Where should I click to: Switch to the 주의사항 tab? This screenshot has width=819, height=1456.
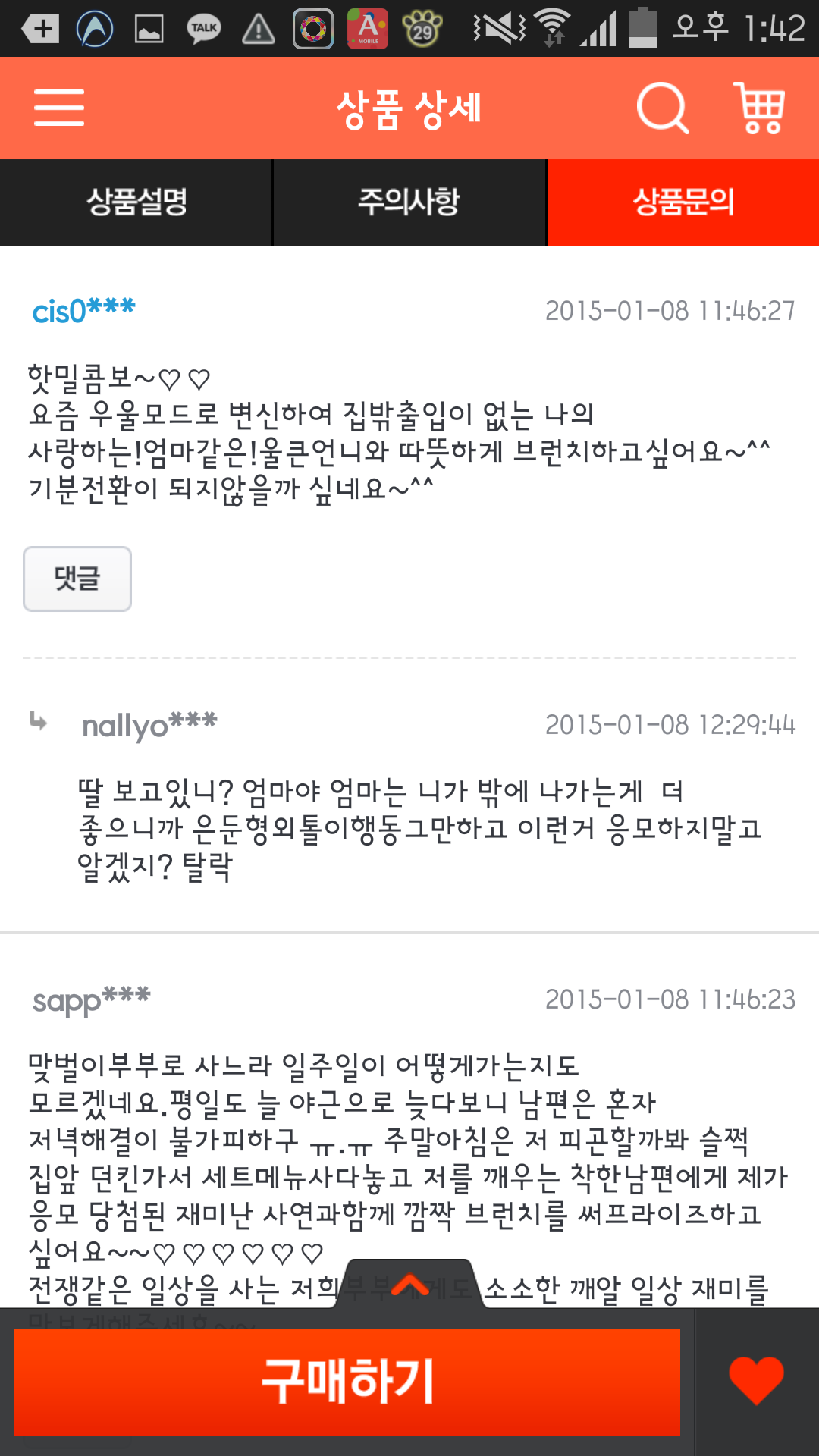[409, 202]
